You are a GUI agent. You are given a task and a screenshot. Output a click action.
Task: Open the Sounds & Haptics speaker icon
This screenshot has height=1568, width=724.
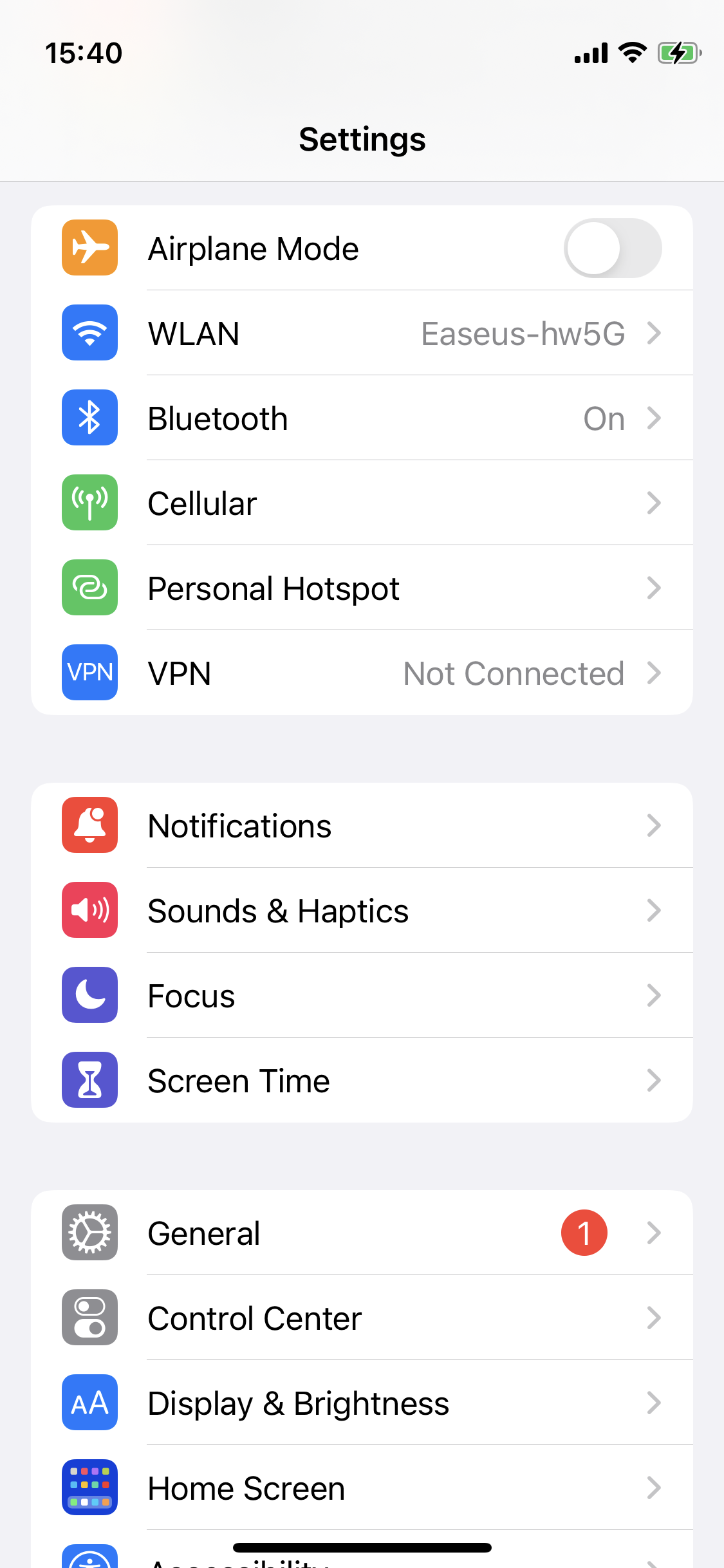point(89,910)
